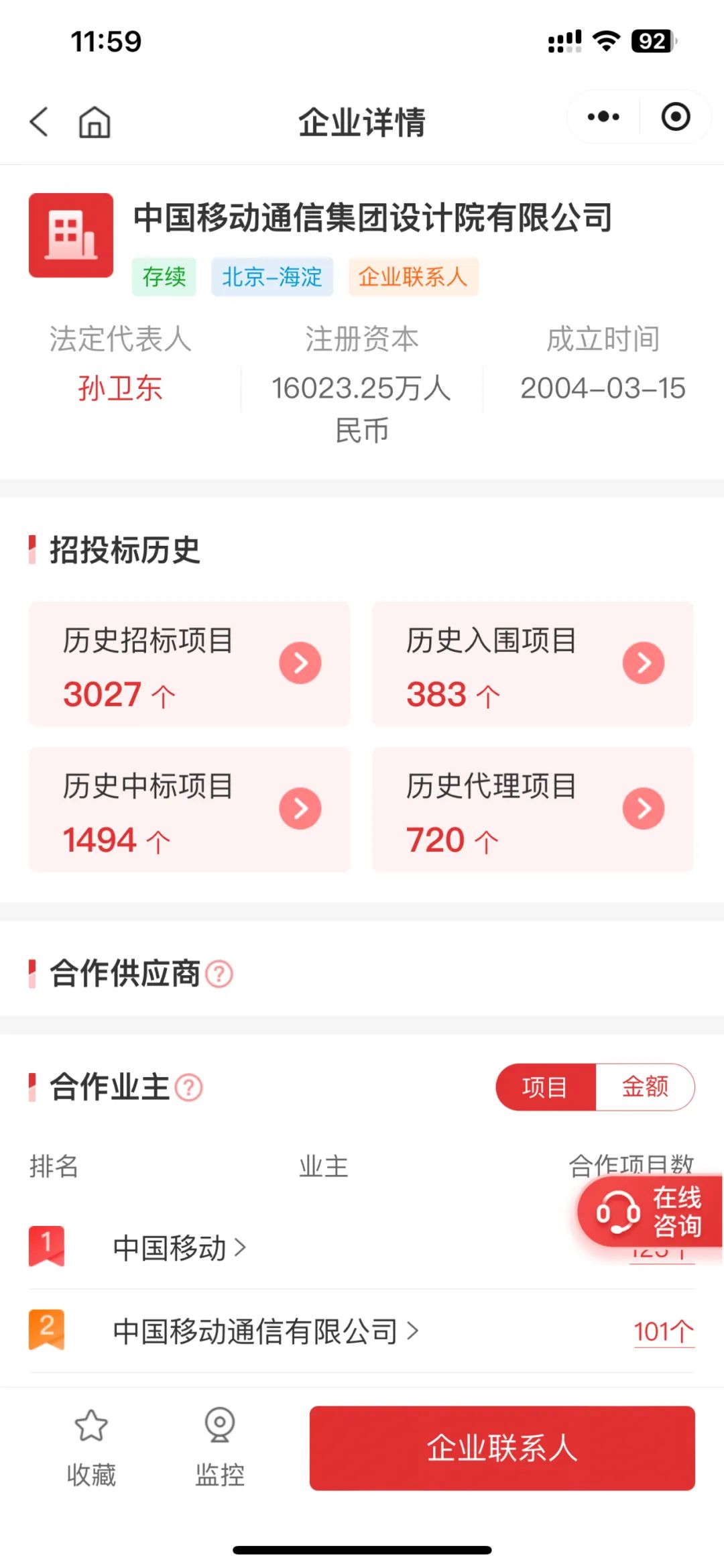Open the 历史入围项目 card
724x1568 pixels.
533,664
